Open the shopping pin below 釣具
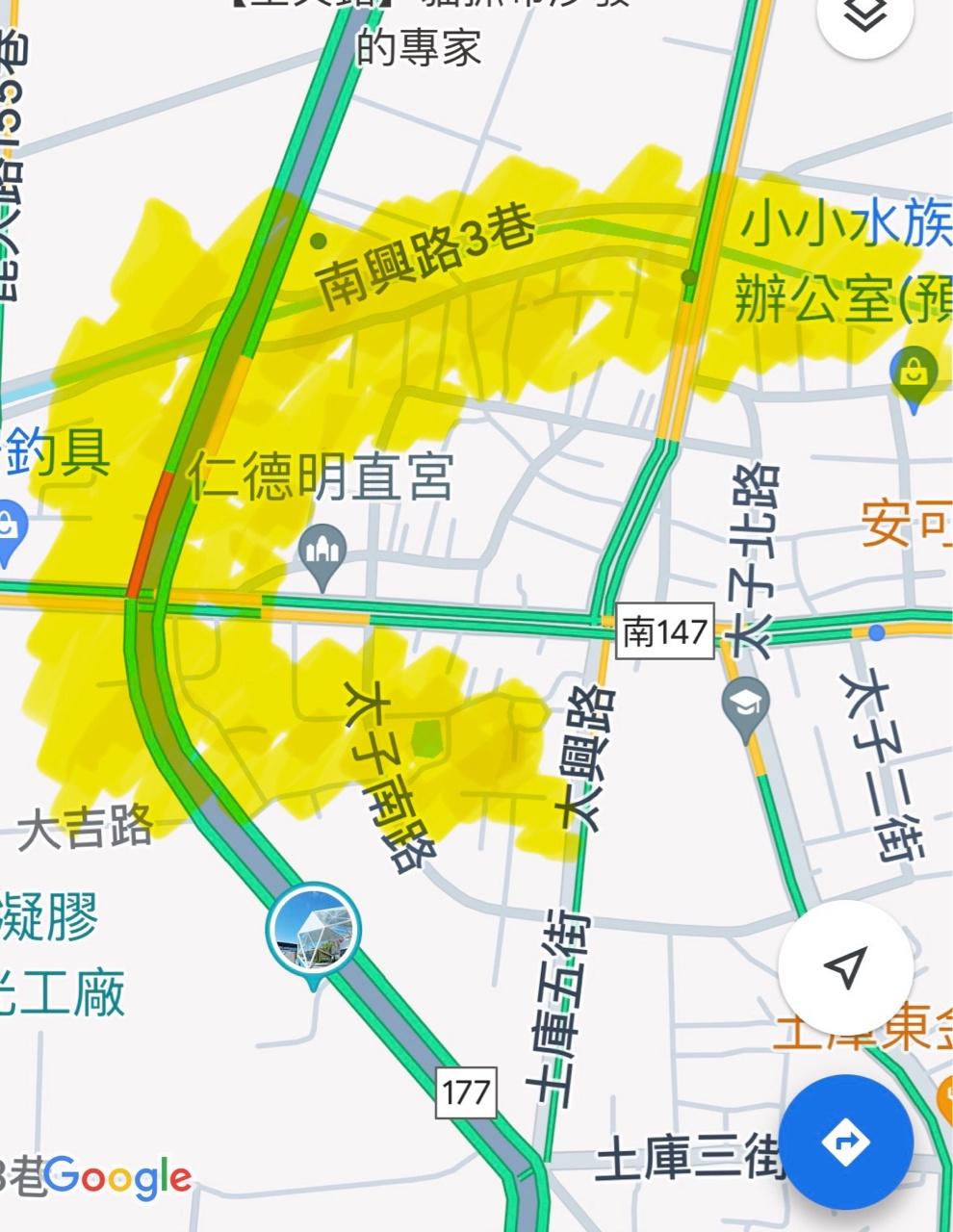Screen dimensions: 953x1232 10,530
